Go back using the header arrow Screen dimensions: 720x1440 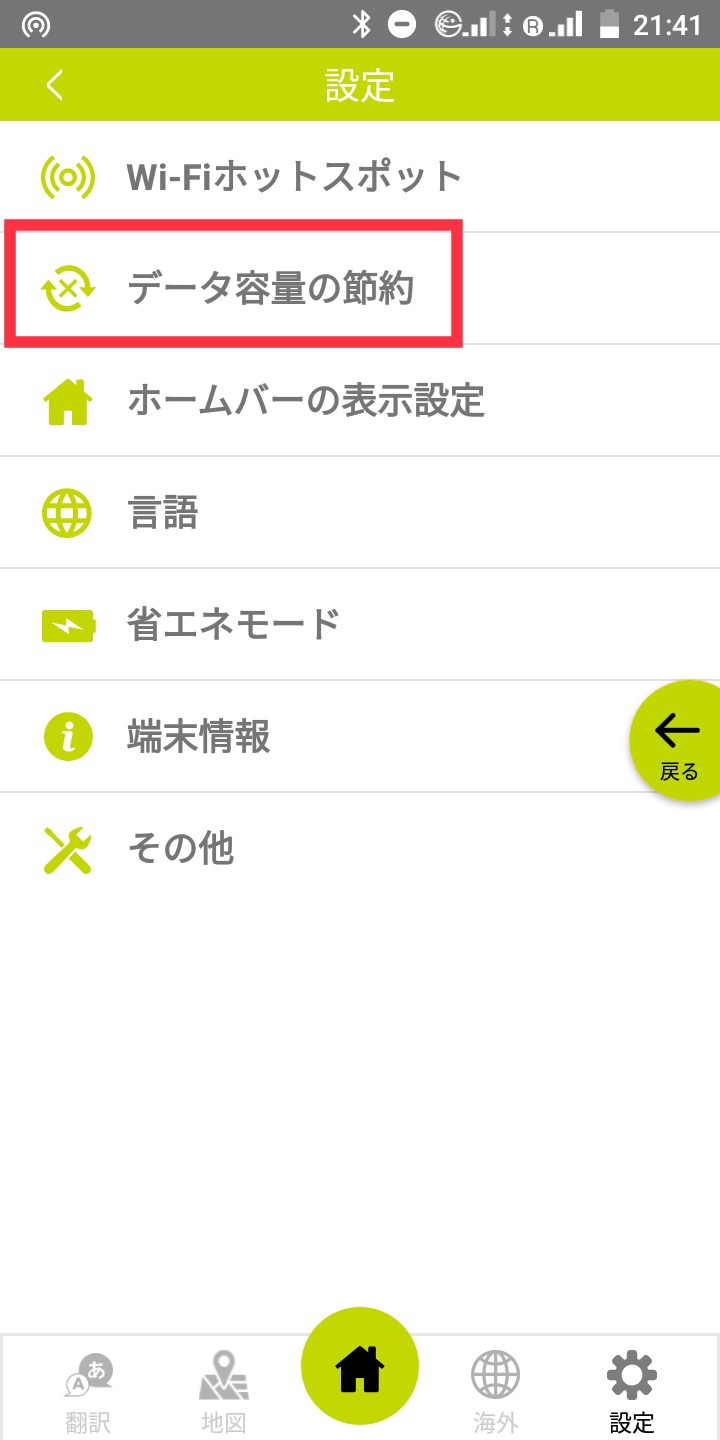coord(55,85)
